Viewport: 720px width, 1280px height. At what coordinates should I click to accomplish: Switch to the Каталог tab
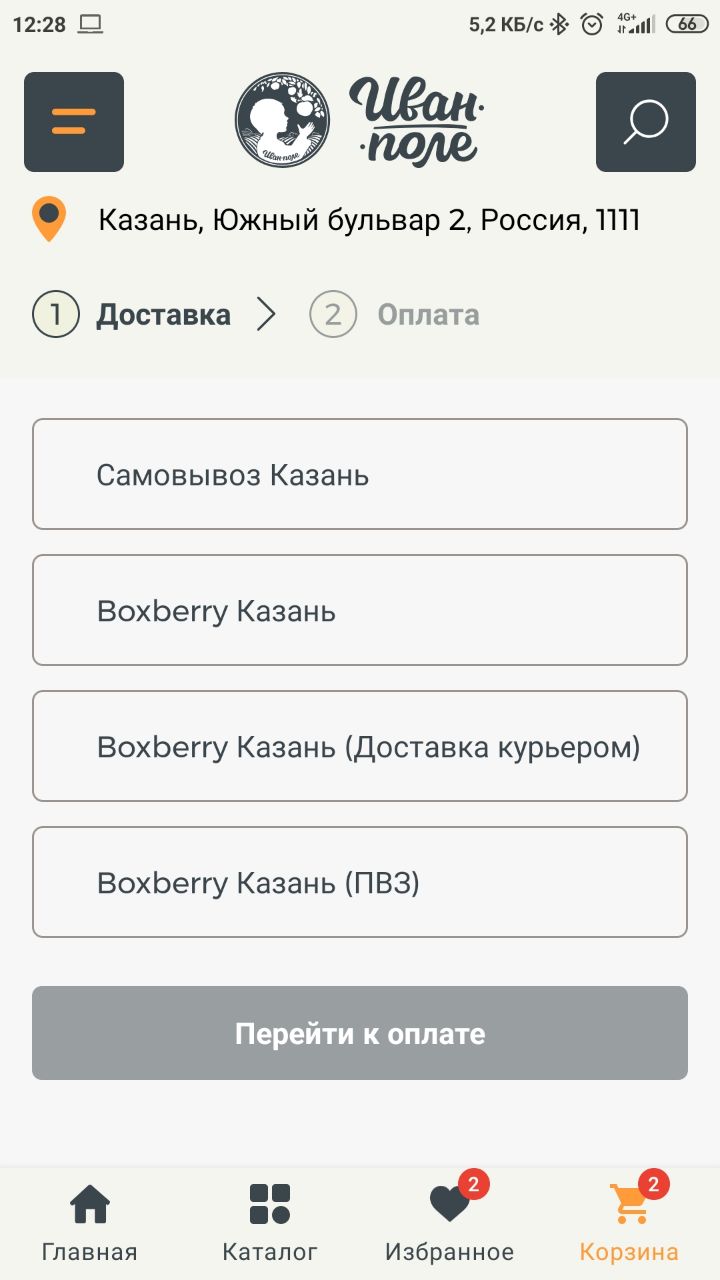270,1222
